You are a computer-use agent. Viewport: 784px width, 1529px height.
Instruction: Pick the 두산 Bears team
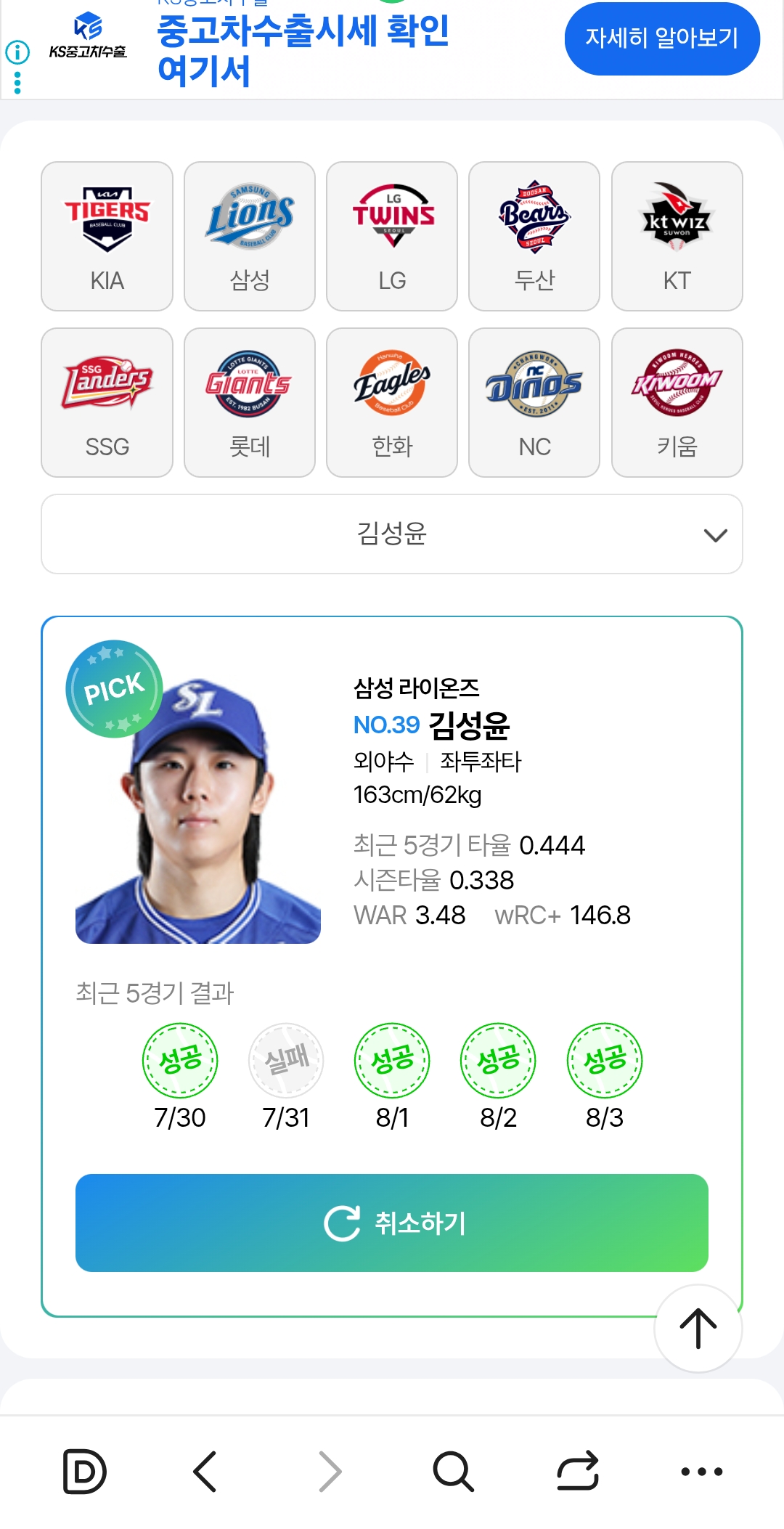click(x=534, y=236)
